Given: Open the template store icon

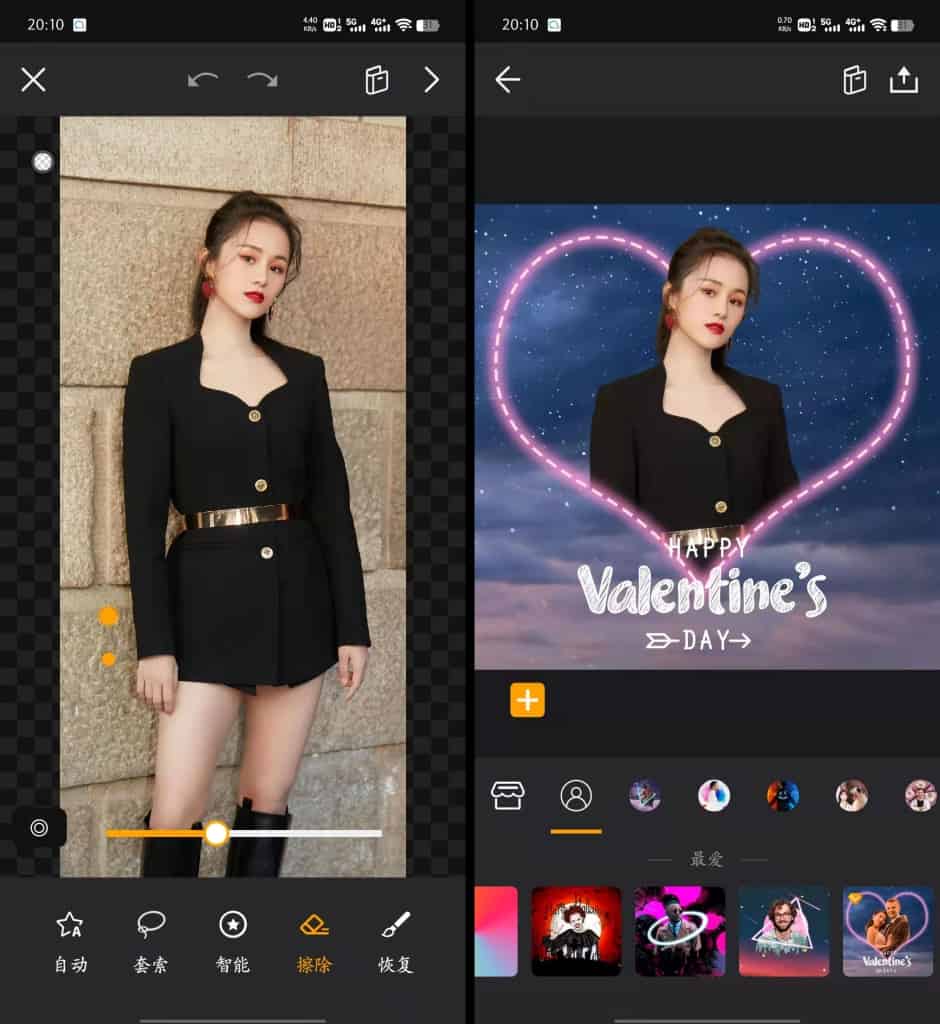Looking at the screenshot, I should click(x=507, y=796).
